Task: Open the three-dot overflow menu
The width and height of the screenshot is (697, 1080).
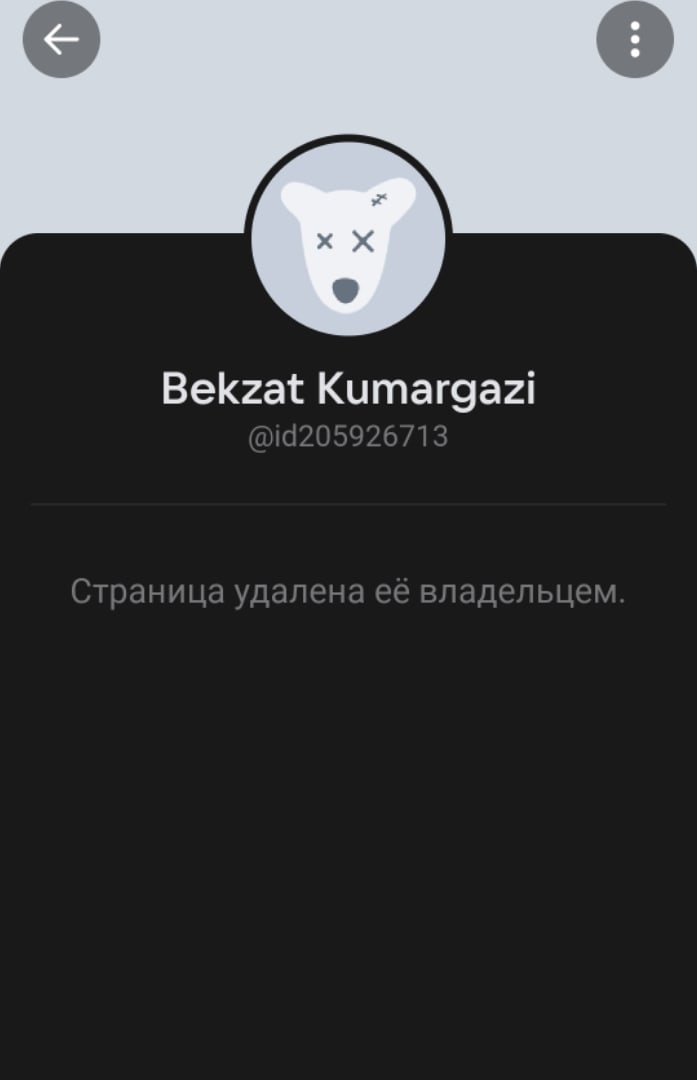Action: click(x=634, y=39)
